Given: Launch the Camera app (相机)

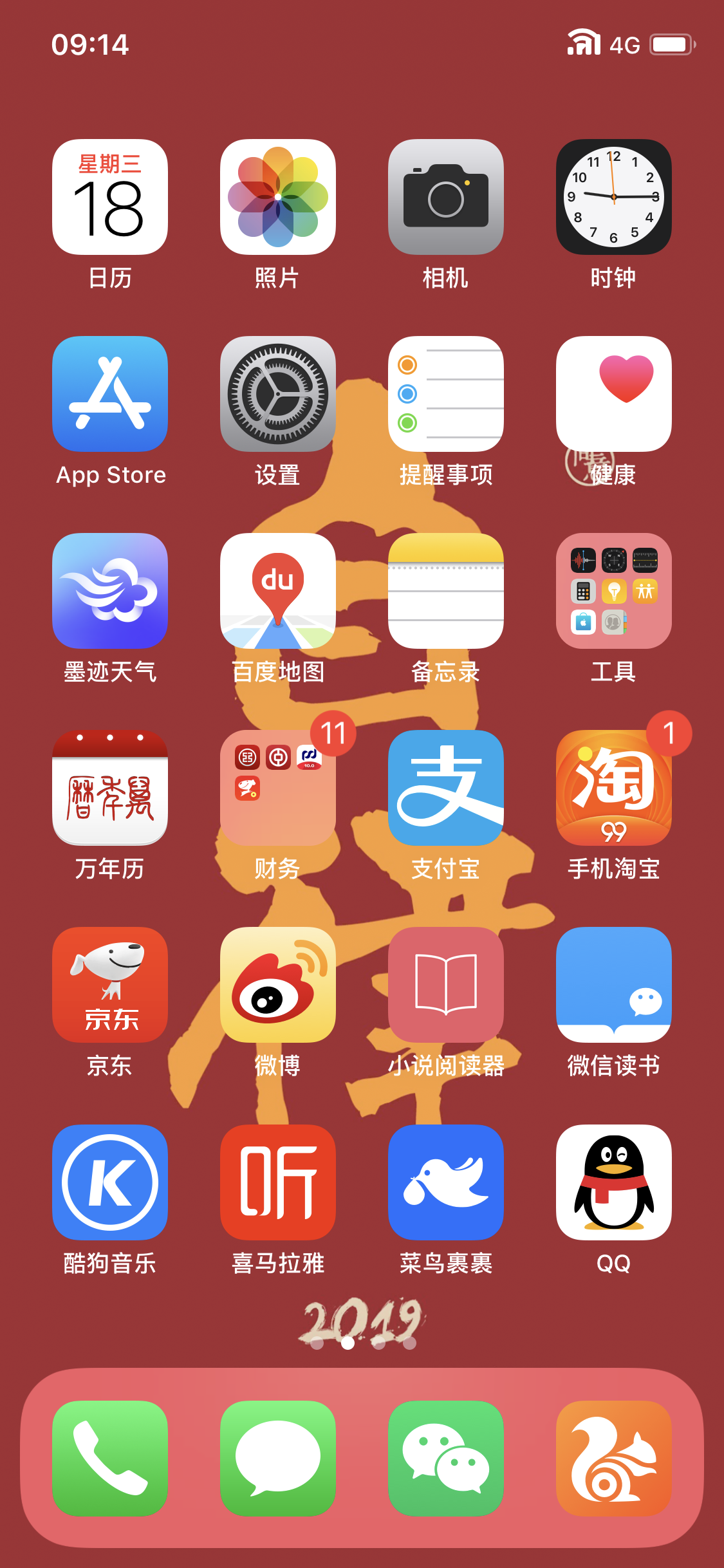Looking at the screenshot, I should pyautogui.click(x=446, y=197).
